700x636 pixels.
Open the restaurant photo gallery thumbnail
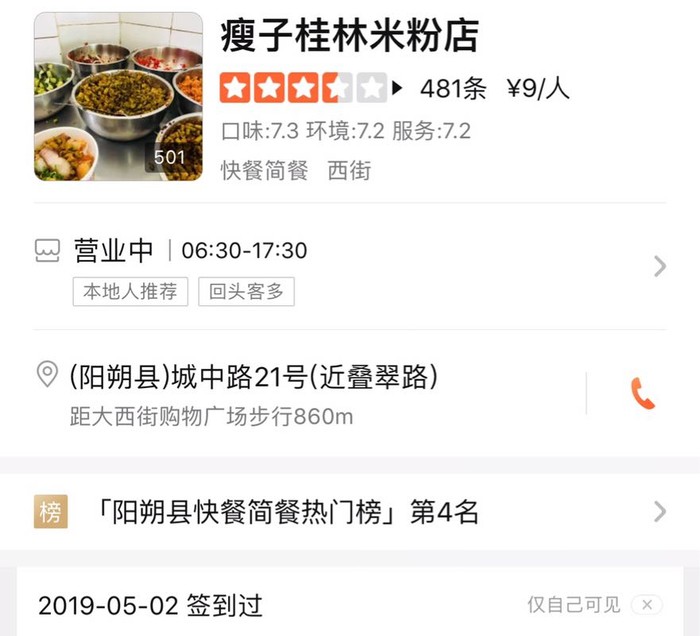tap(118, 97)
